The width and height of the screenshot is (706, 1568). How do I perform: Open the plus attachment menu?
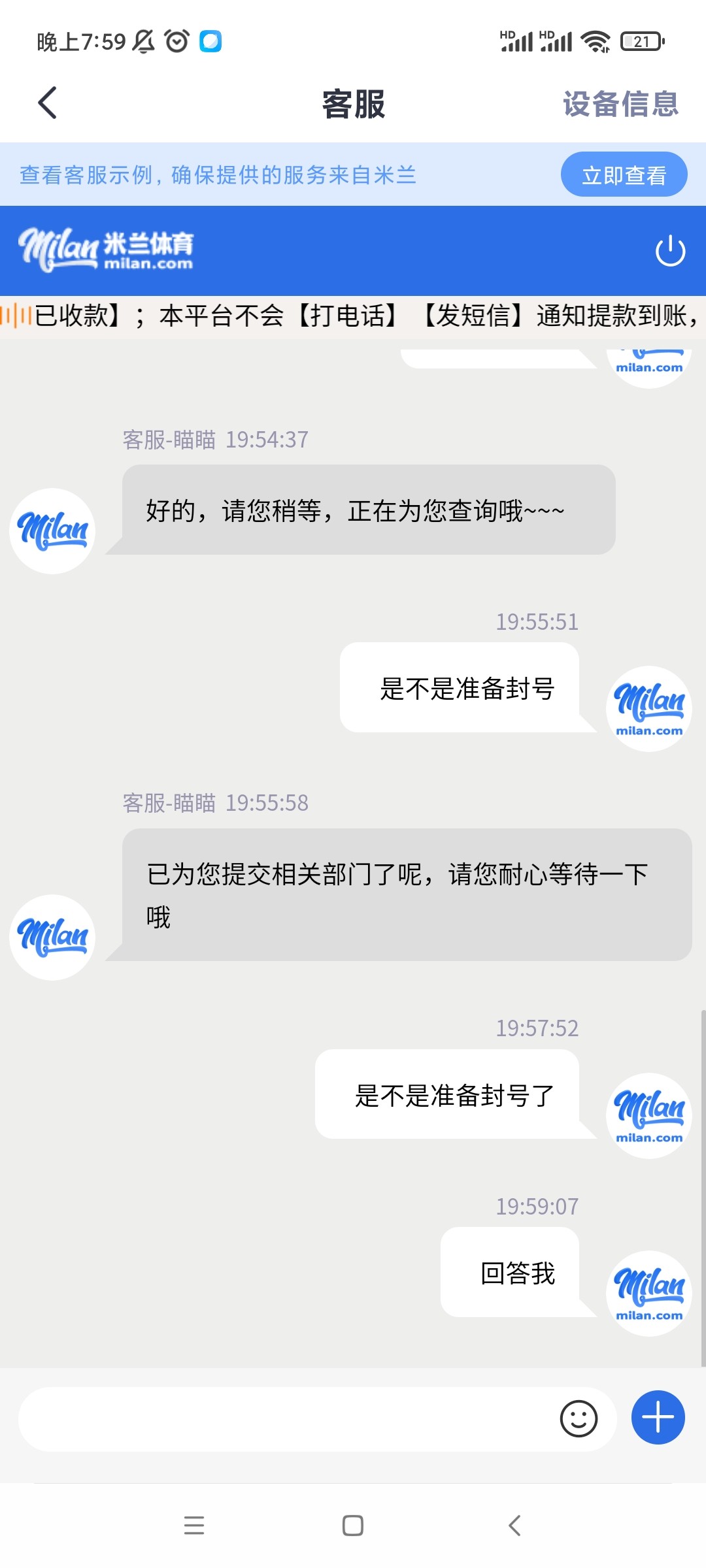(x=658, y=1418)
